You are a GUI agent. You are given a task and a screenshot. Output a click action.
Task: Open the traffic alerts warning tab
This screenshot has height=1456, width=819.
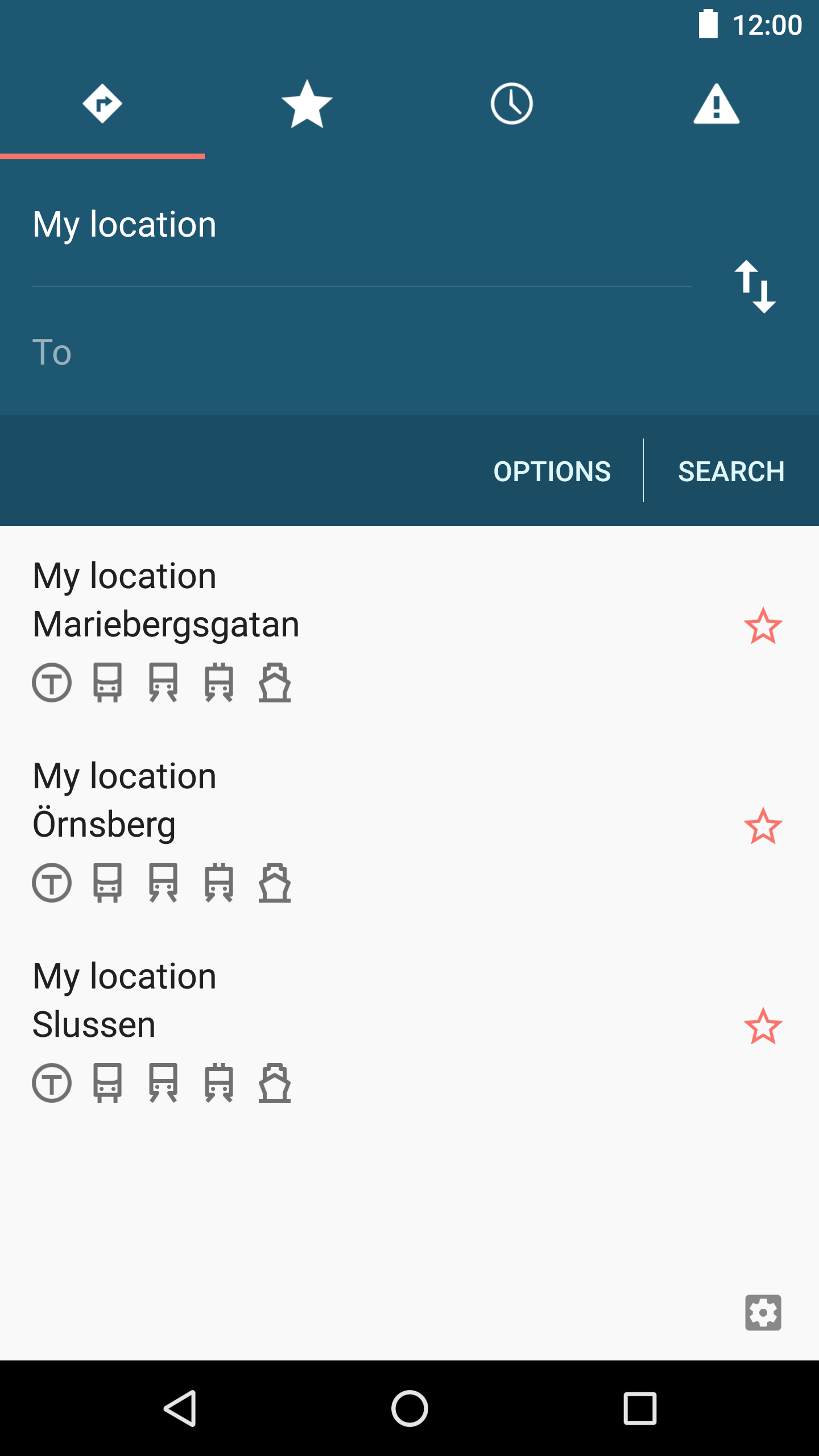click(717, 104)
